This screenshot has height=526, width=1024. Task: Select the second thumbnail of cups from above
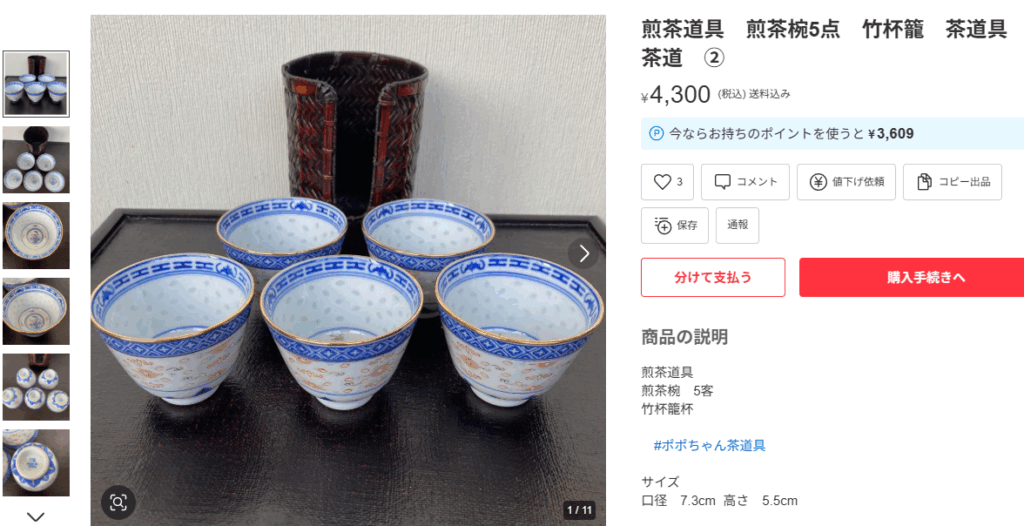36,160
